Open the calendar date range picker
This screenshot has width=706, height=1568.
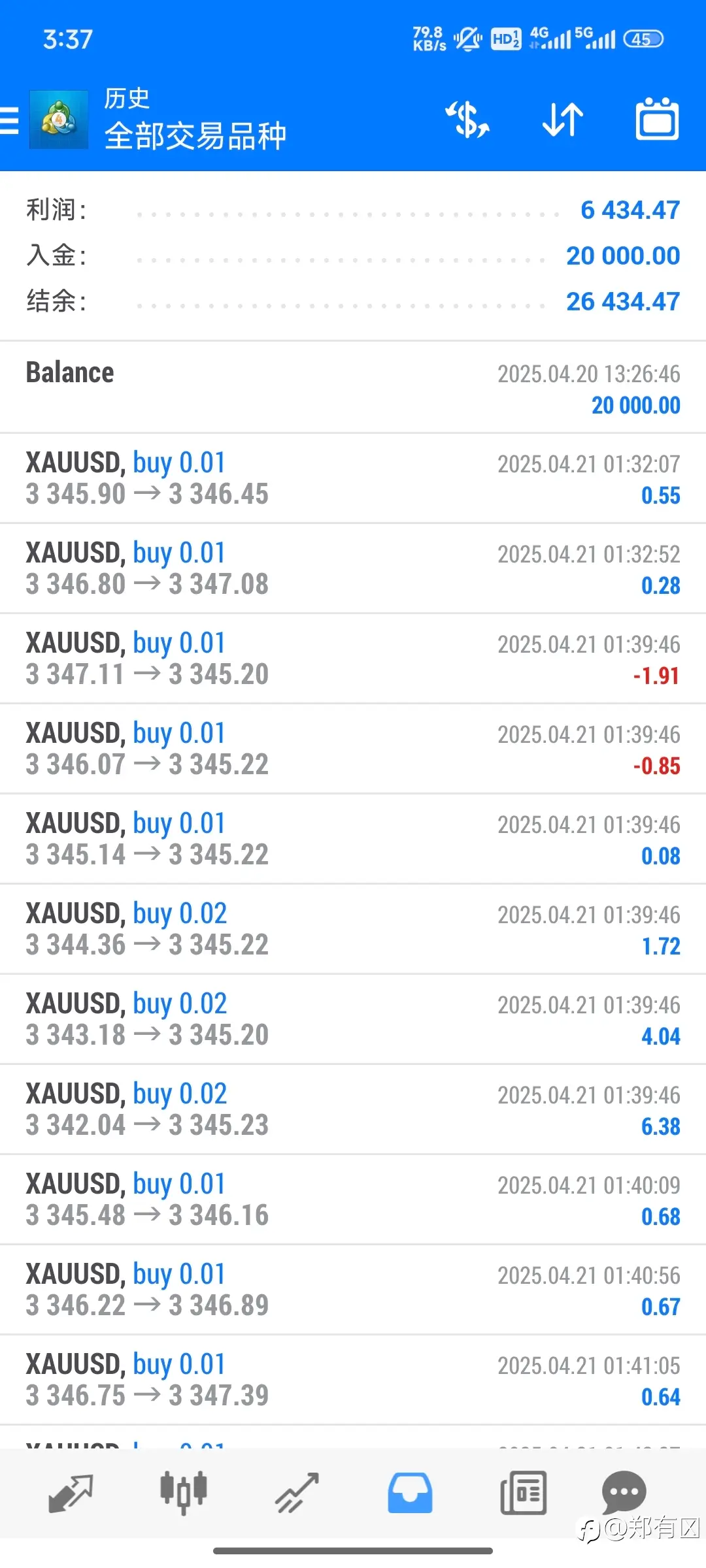click(x=658, y=119)
